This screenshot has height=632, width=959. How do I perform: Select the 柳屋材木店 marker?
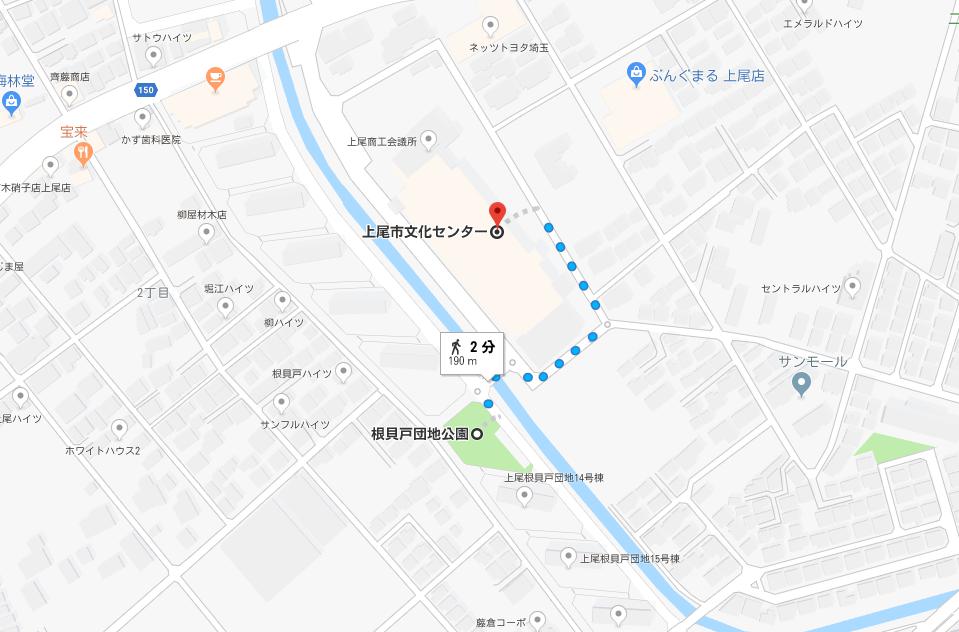tap(207, 233)
